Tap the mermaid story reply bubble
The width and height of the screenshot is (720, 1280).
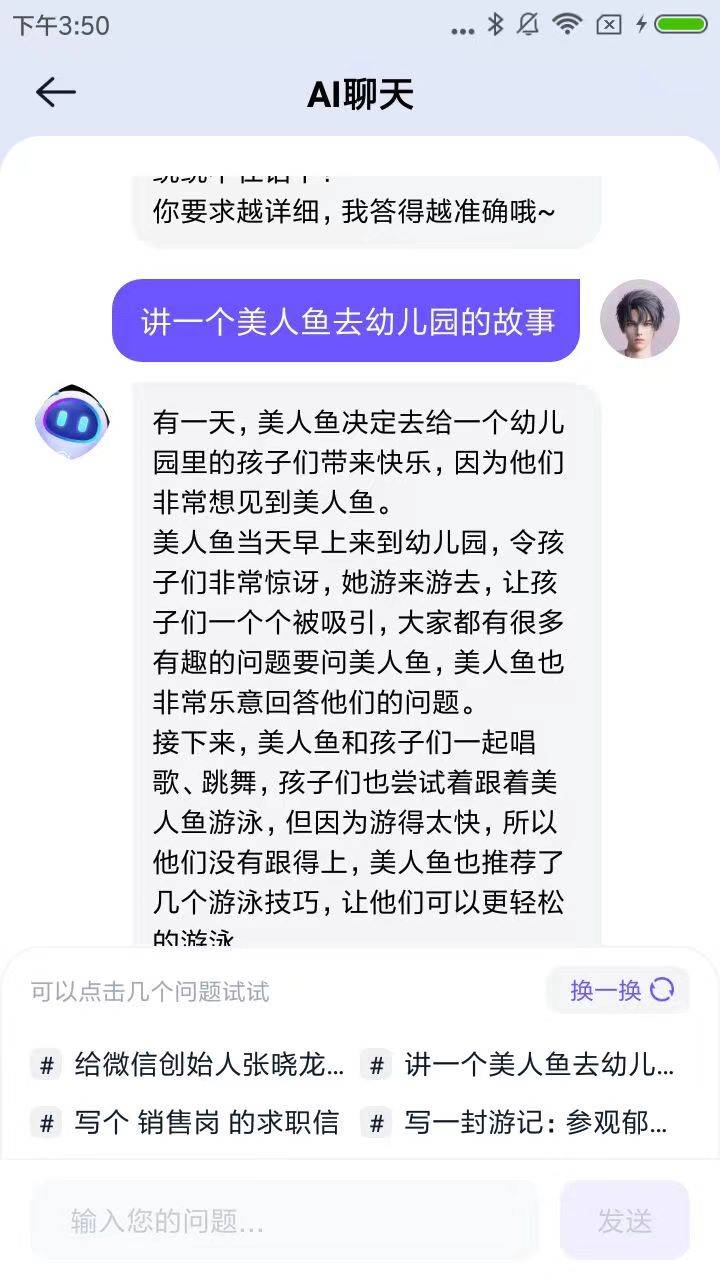pyautogui.click(x=365, y=660)
